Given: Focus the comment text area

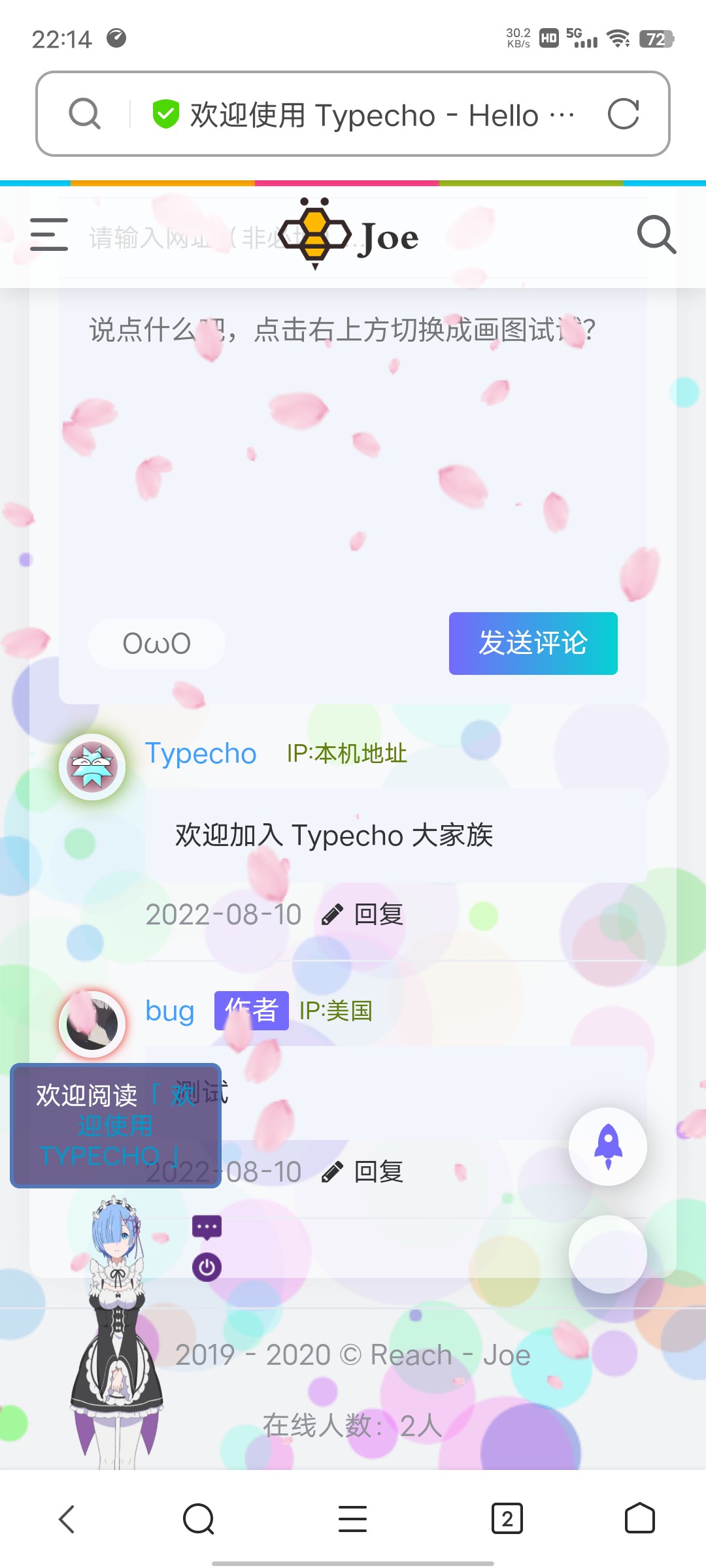Looking at the screenshot, I should [x=353, y=451].
